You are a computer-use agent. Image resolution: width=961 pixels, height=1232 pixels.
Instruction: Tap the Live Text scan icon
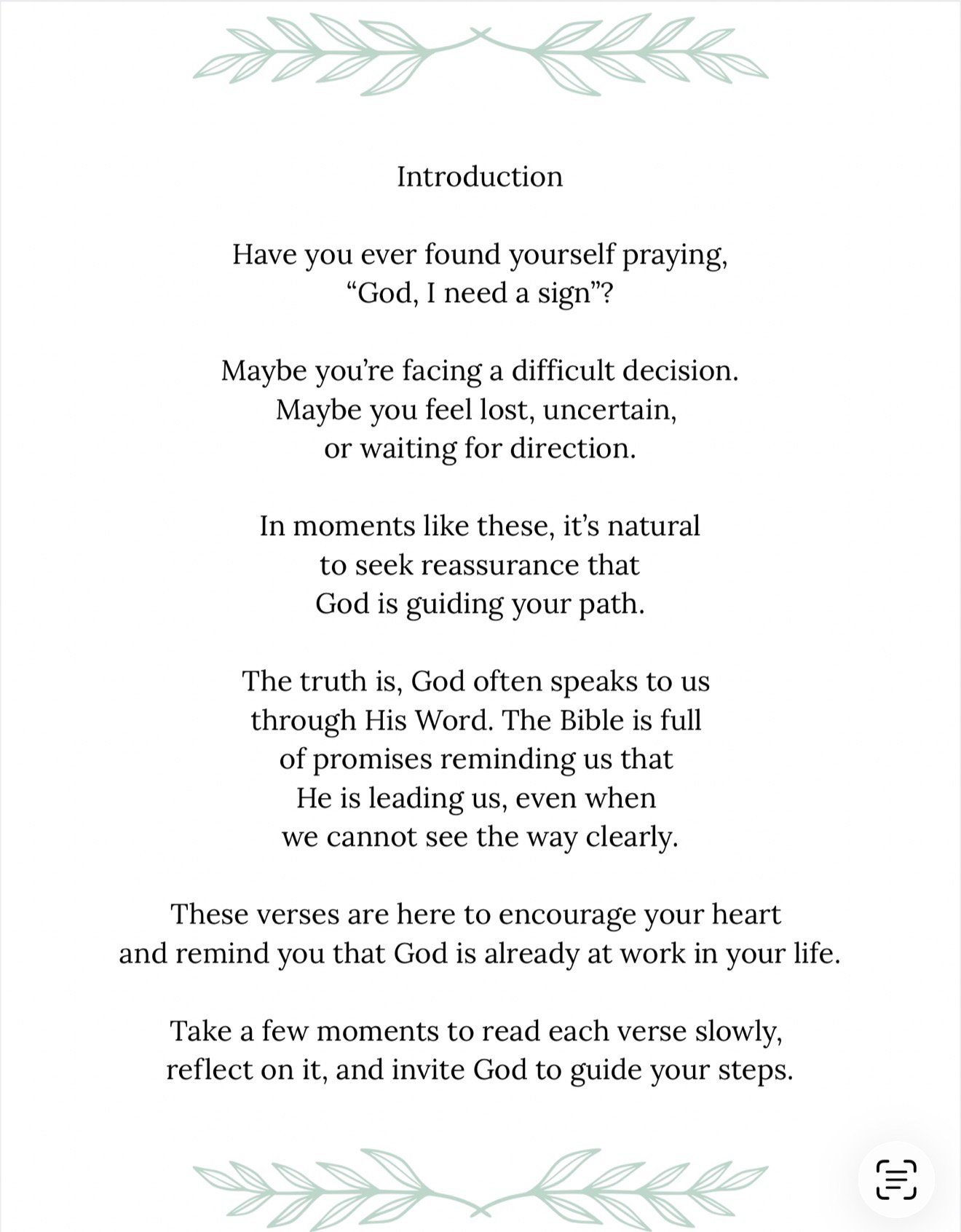tap(896, 1180)
